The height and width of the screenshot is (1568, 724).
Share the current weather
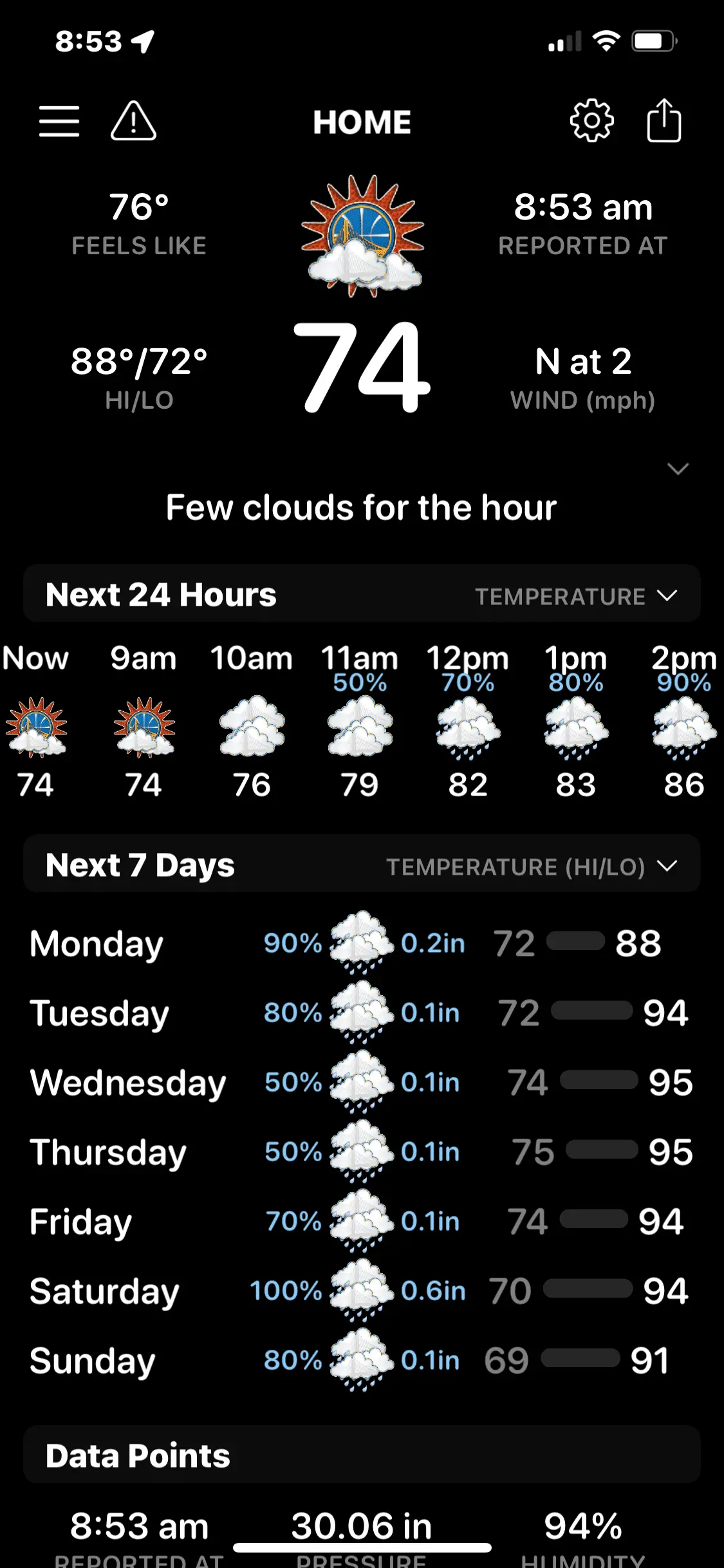pyautogui.click(x=664, y=121)
